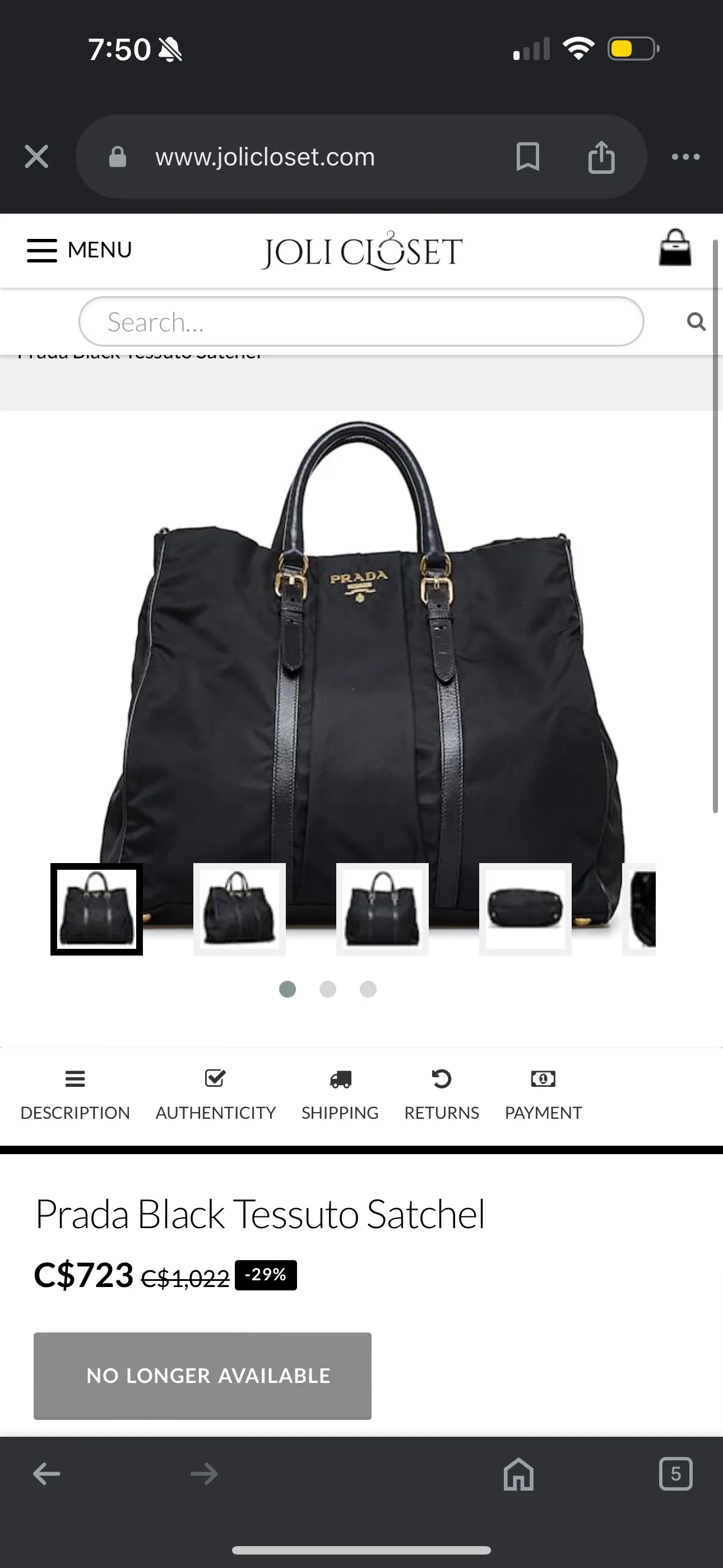Activate the first carousel dot
The image size is (723, 1568).
tap(288, 989)
